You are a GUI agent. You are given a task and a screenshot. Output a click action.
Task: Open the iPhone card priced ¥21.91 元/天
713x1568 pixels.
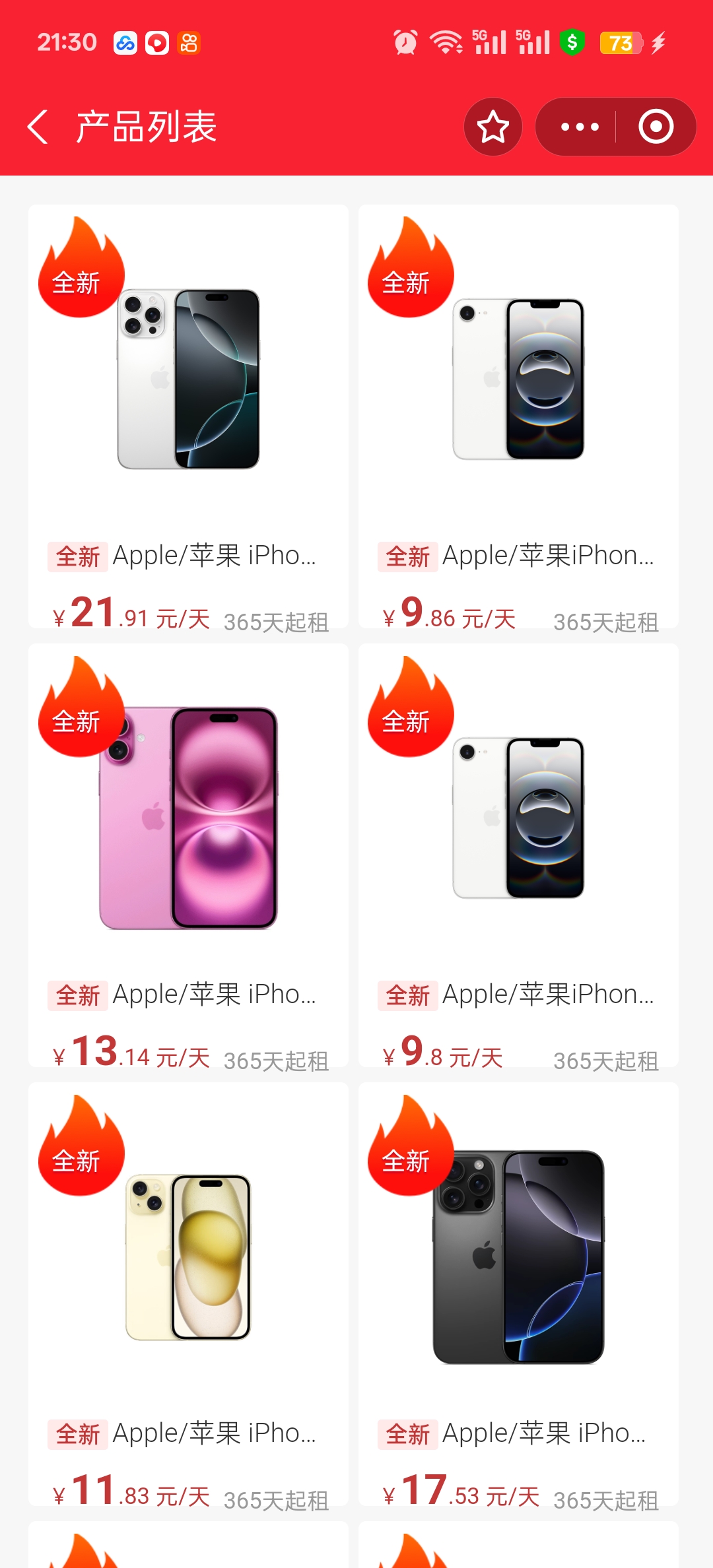(188, 416)
